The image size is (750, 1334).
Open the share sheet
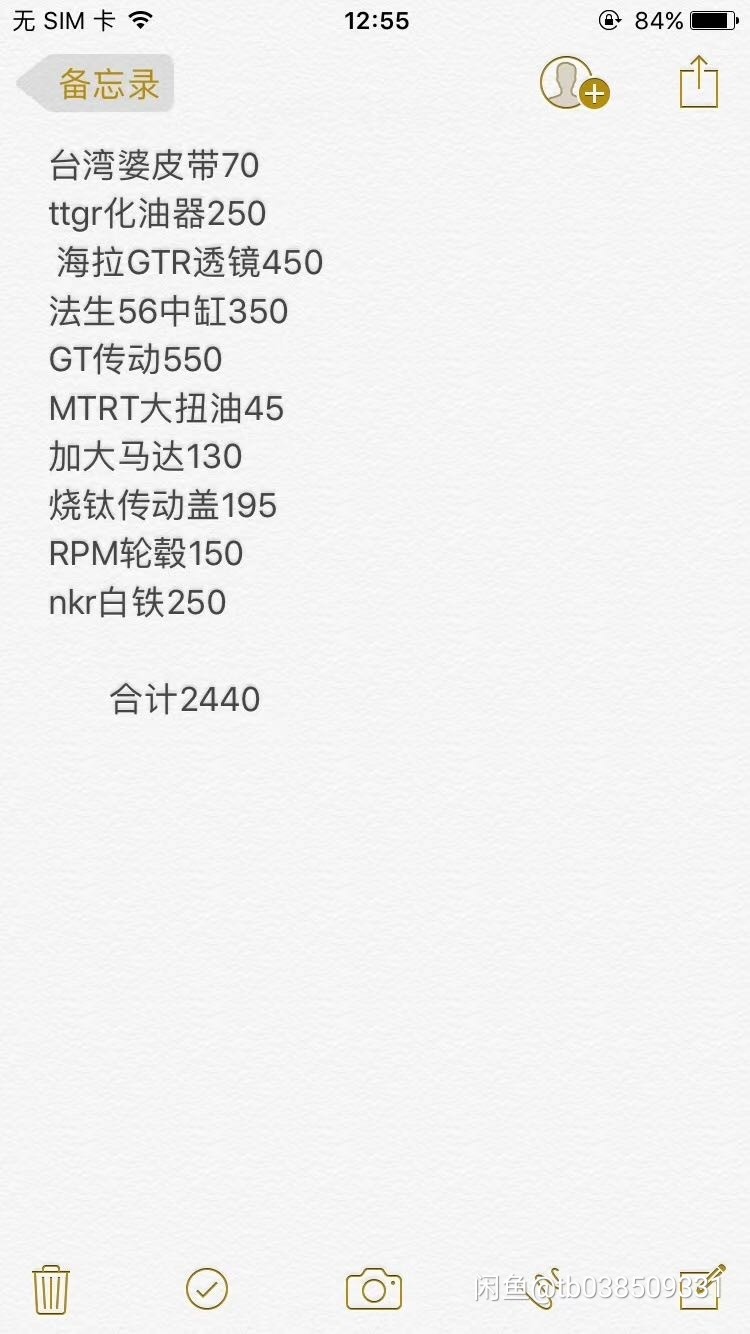[x=699, y=82]
